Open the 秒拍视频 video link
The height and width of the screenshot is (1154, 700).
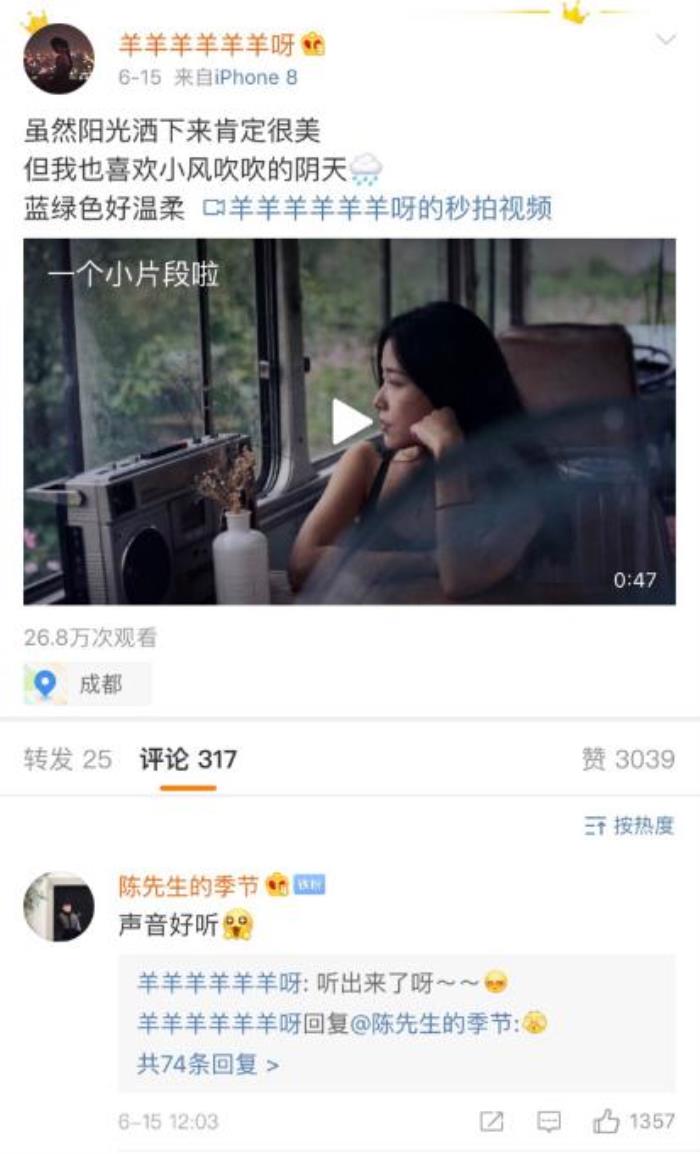(x=378, y=208)
